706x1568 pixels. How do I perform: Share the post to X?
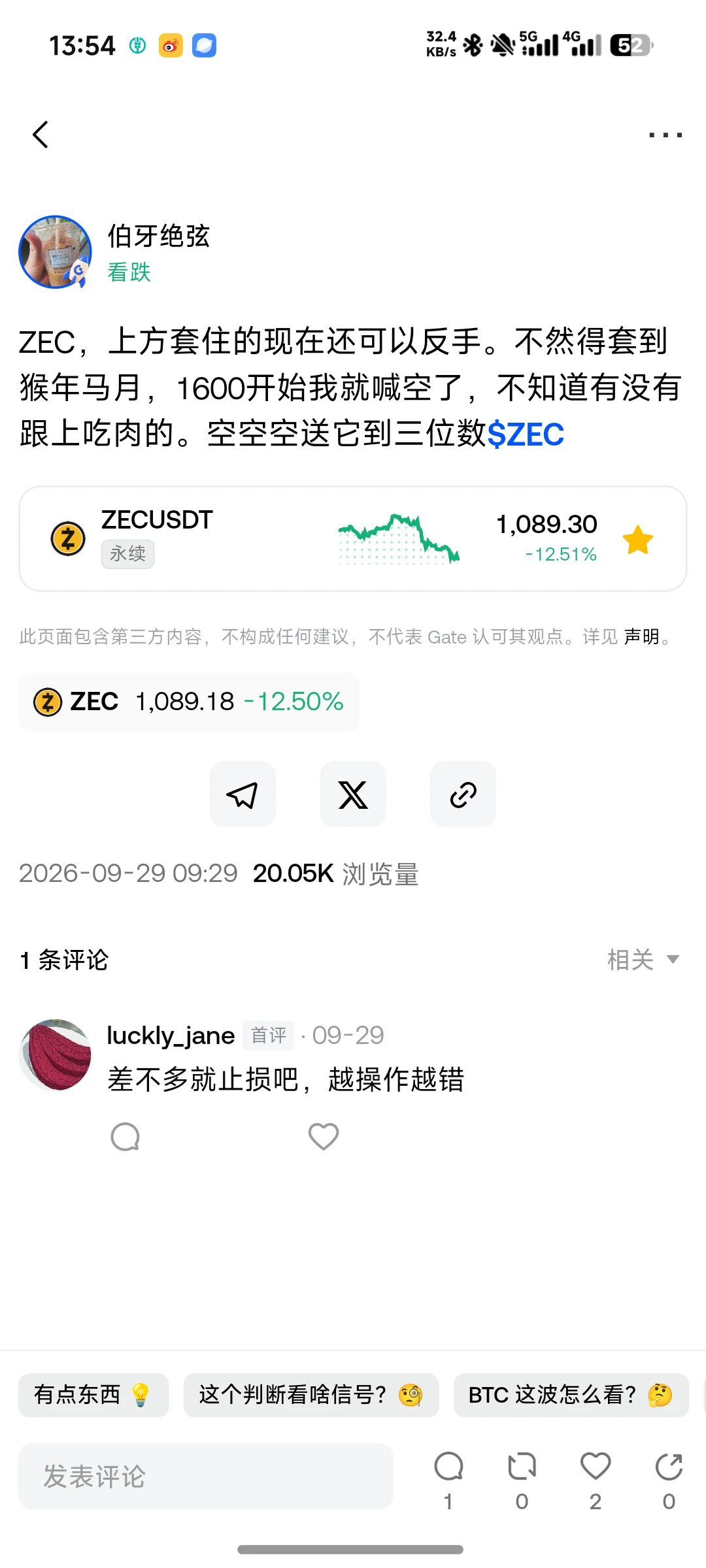tap(353, 794)
